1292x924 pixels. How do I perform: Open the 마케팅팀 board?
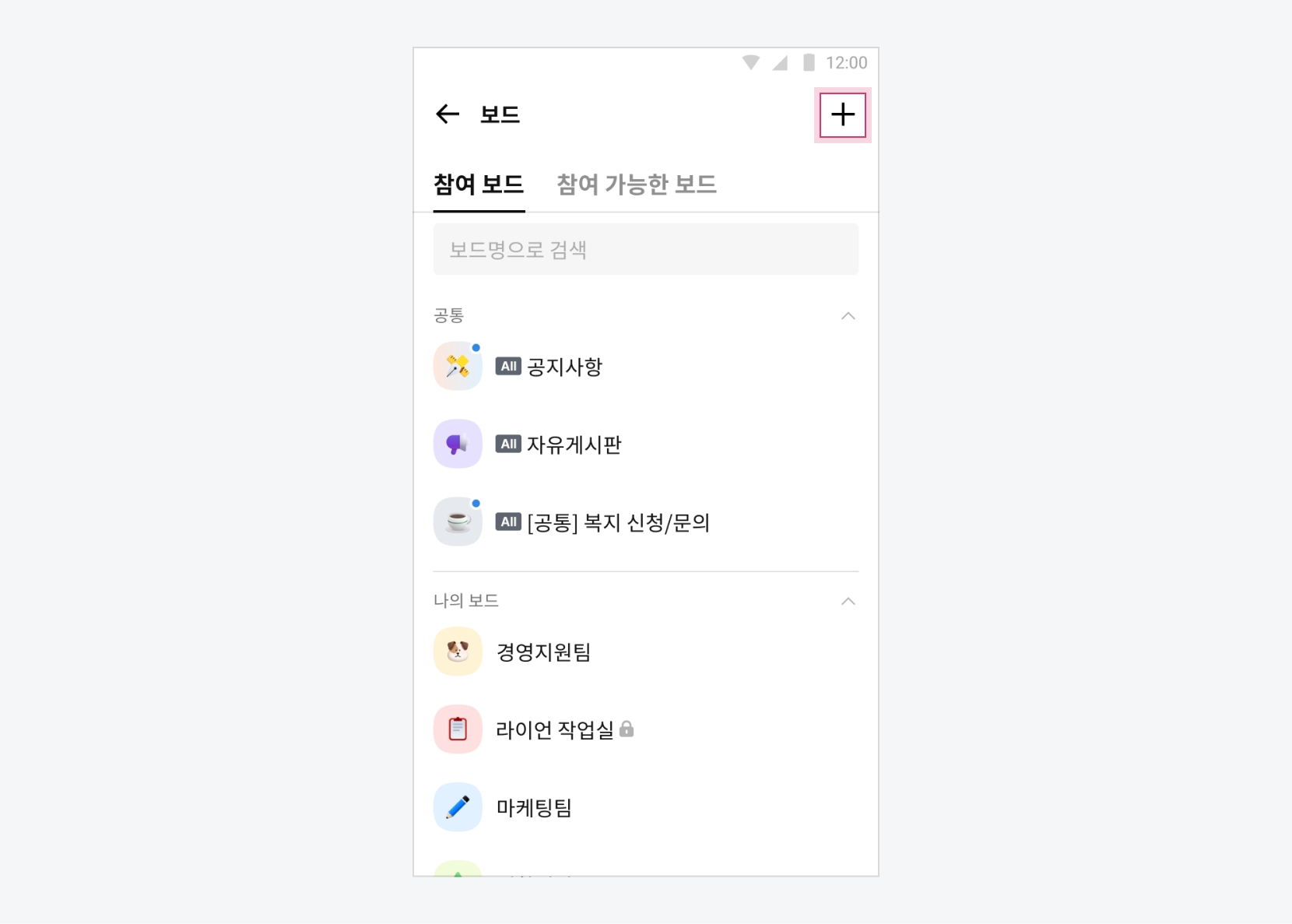pos(534,808)
